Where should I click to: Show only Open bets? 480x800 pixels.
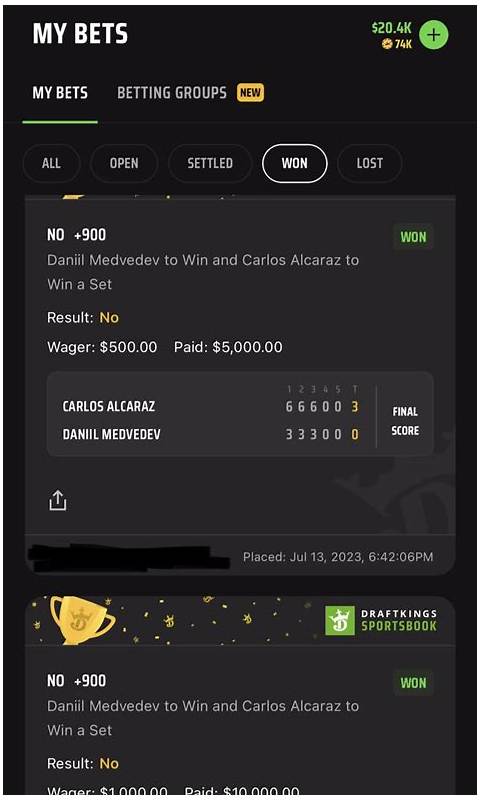[124, 163]
